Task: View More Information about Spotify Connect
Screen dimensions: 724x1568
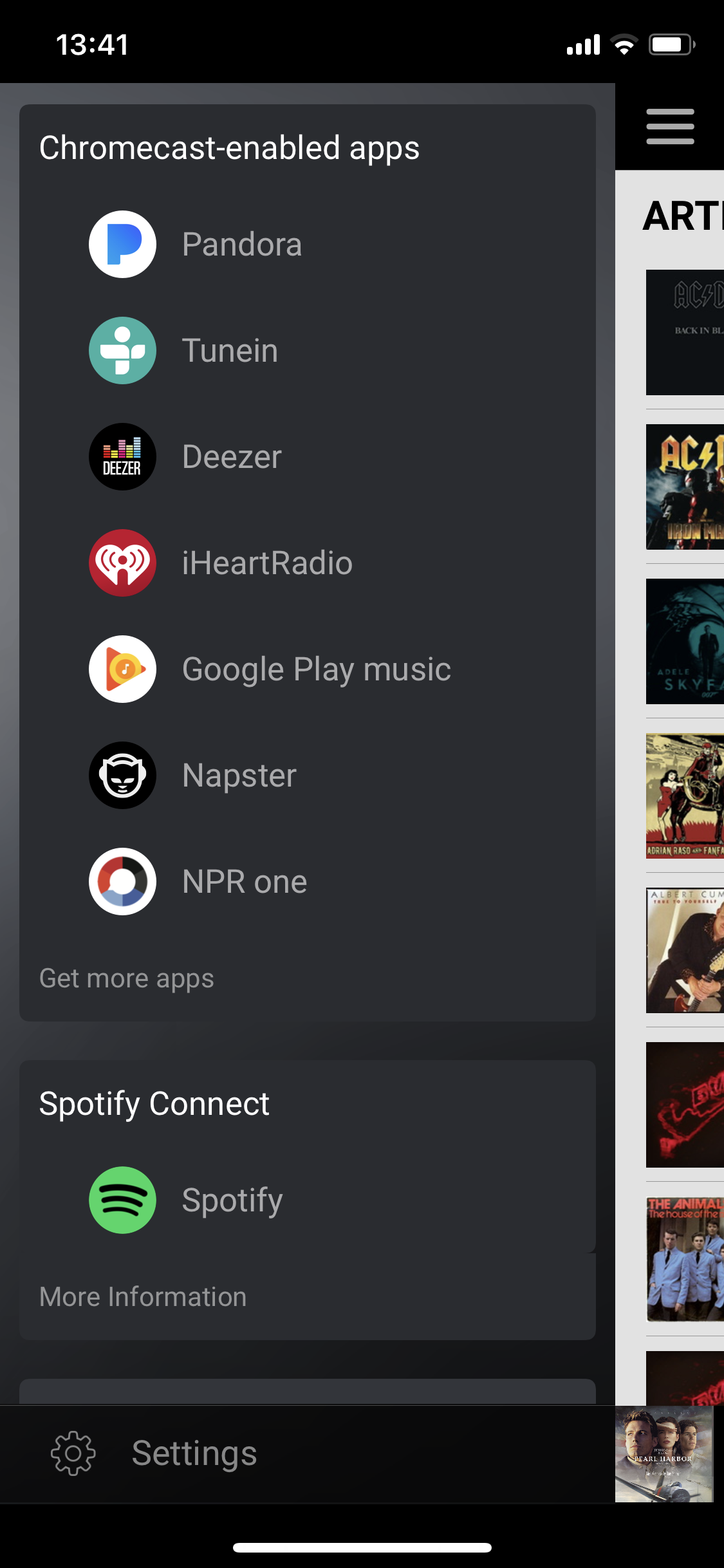Action: [143, 1296]
